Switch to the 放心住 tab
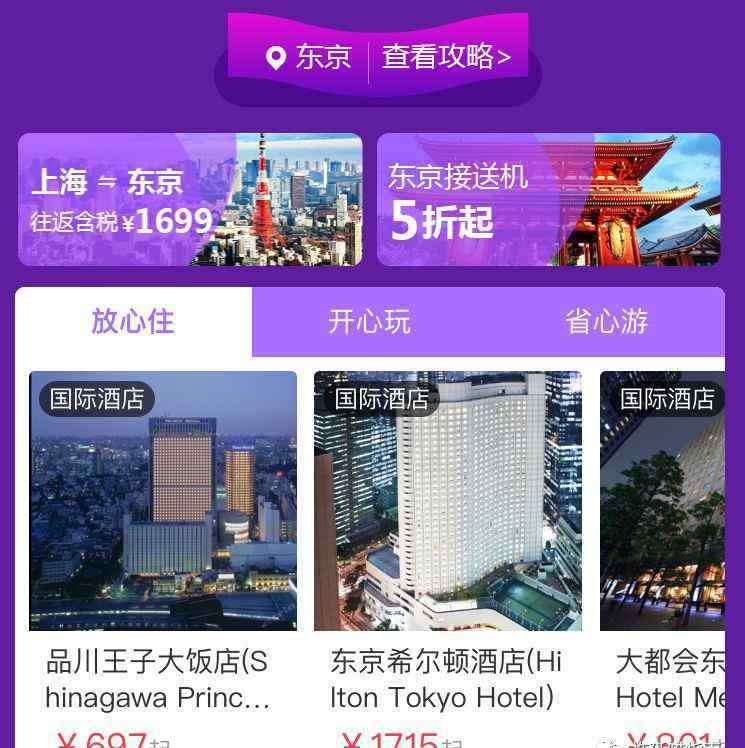Image resolution: width=745 pixels, height=748 pixels. pyautogui.click(x=133, y=321)
